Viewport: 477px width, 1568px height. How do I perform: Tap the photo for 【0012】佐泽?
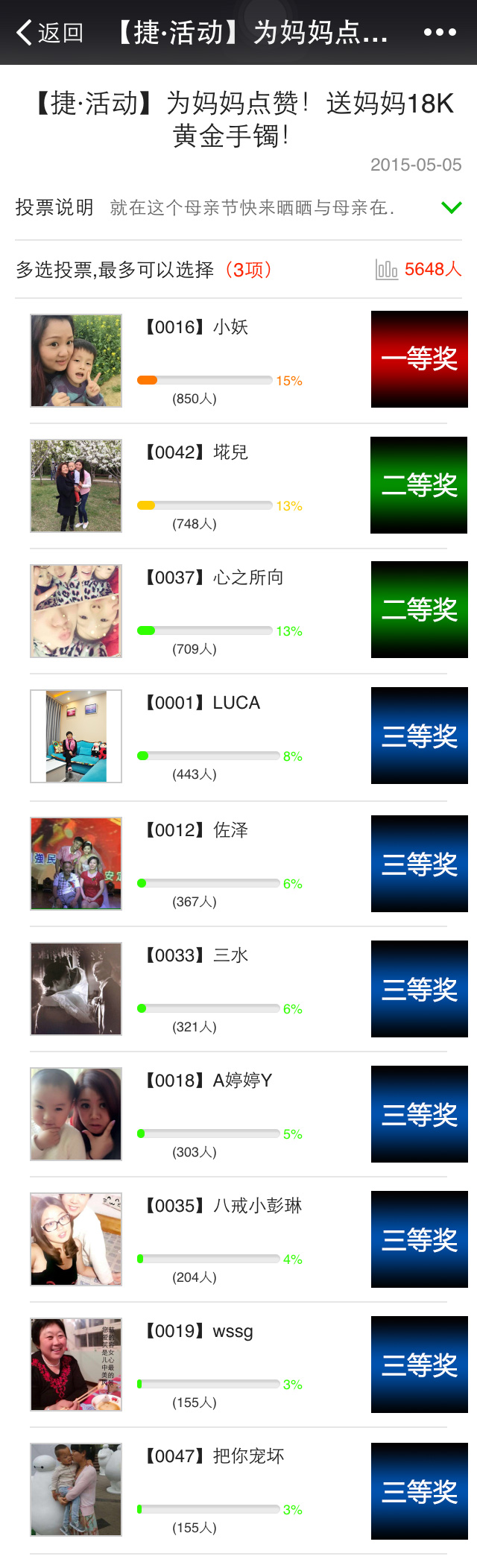coord(76,864)
